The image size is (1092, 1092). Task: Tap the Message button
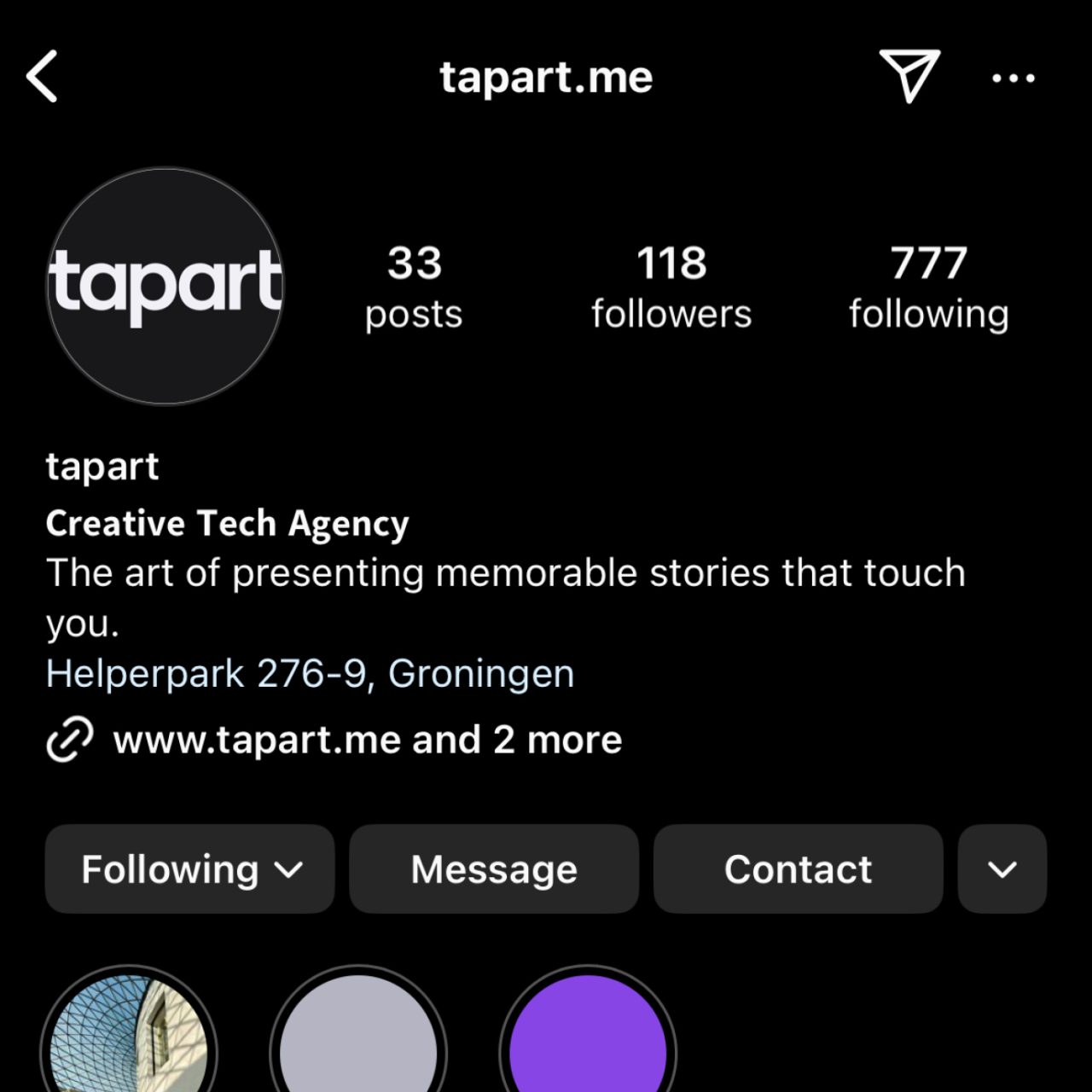494,869
